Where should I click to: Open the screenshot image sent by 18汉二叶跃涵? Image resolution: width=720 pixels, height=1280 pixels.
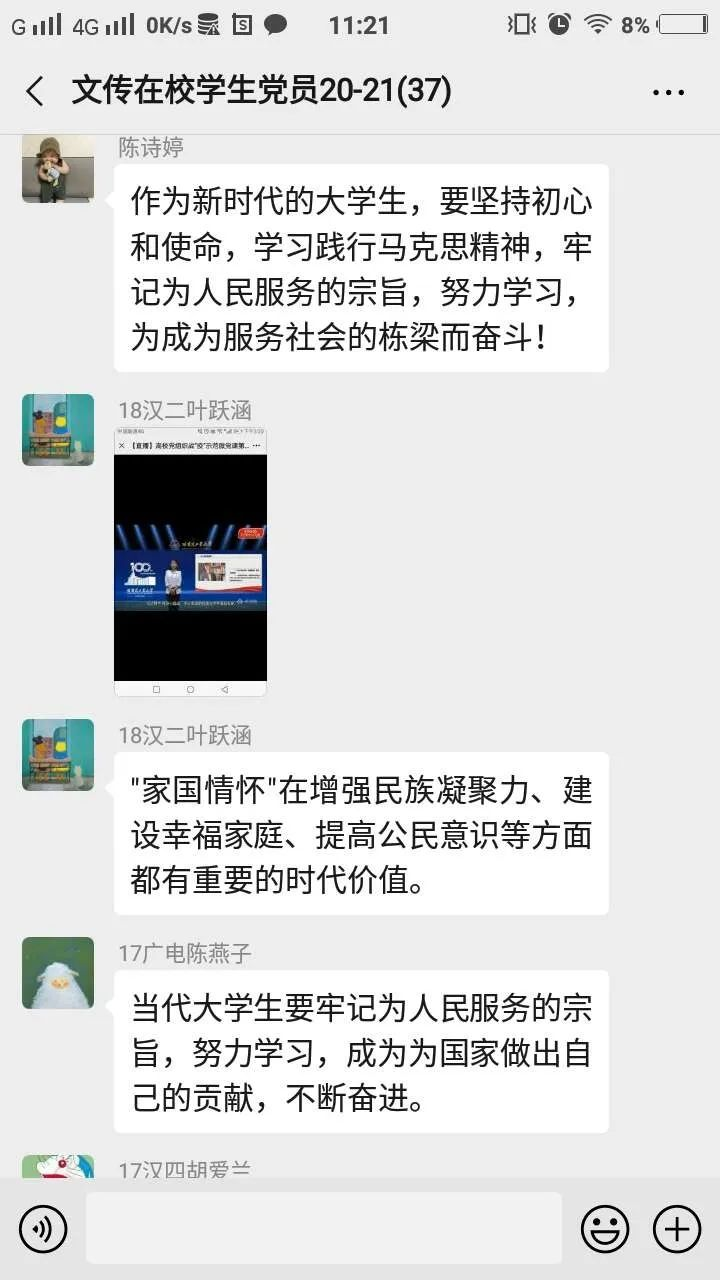(190, 562)
